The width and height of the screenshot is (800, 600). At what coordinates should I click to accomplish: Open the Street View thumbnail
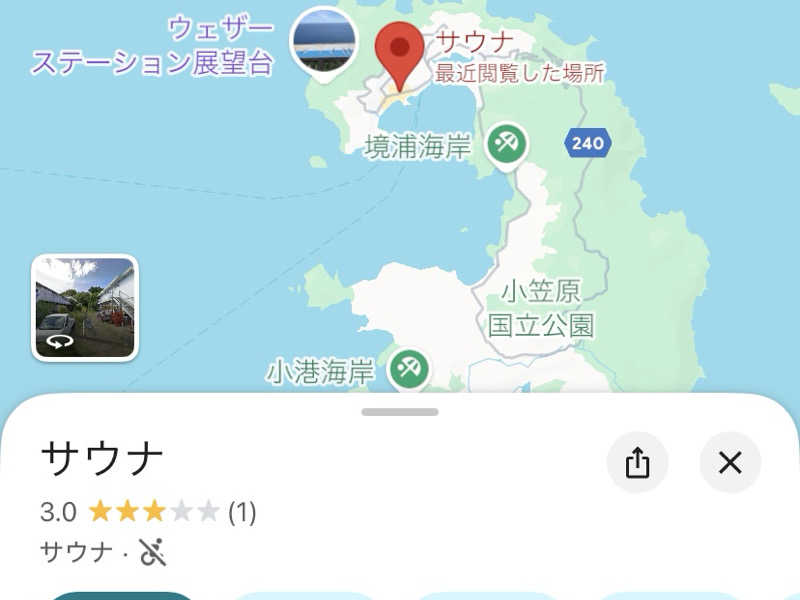(x=85, y=307)
